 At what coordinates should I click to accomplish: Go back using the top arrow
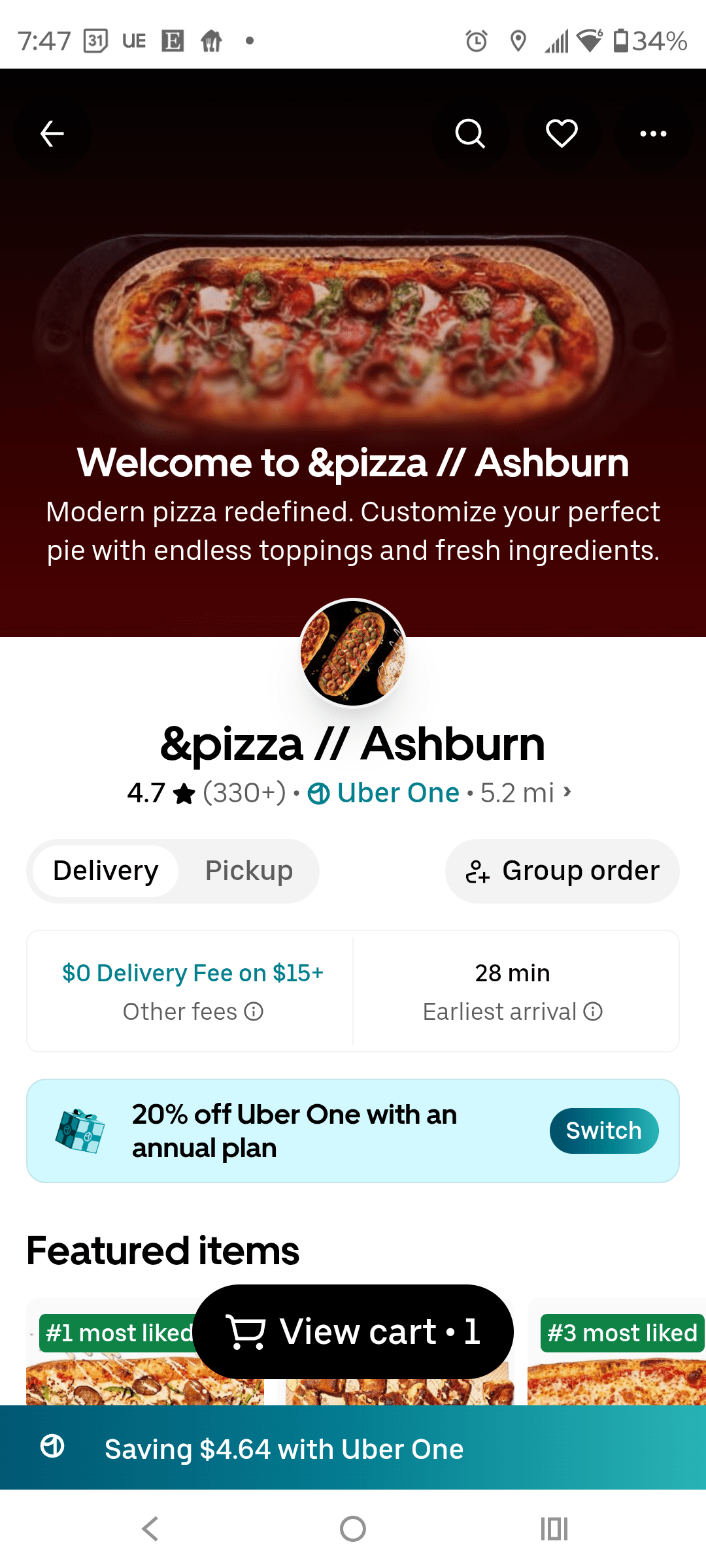52,134
